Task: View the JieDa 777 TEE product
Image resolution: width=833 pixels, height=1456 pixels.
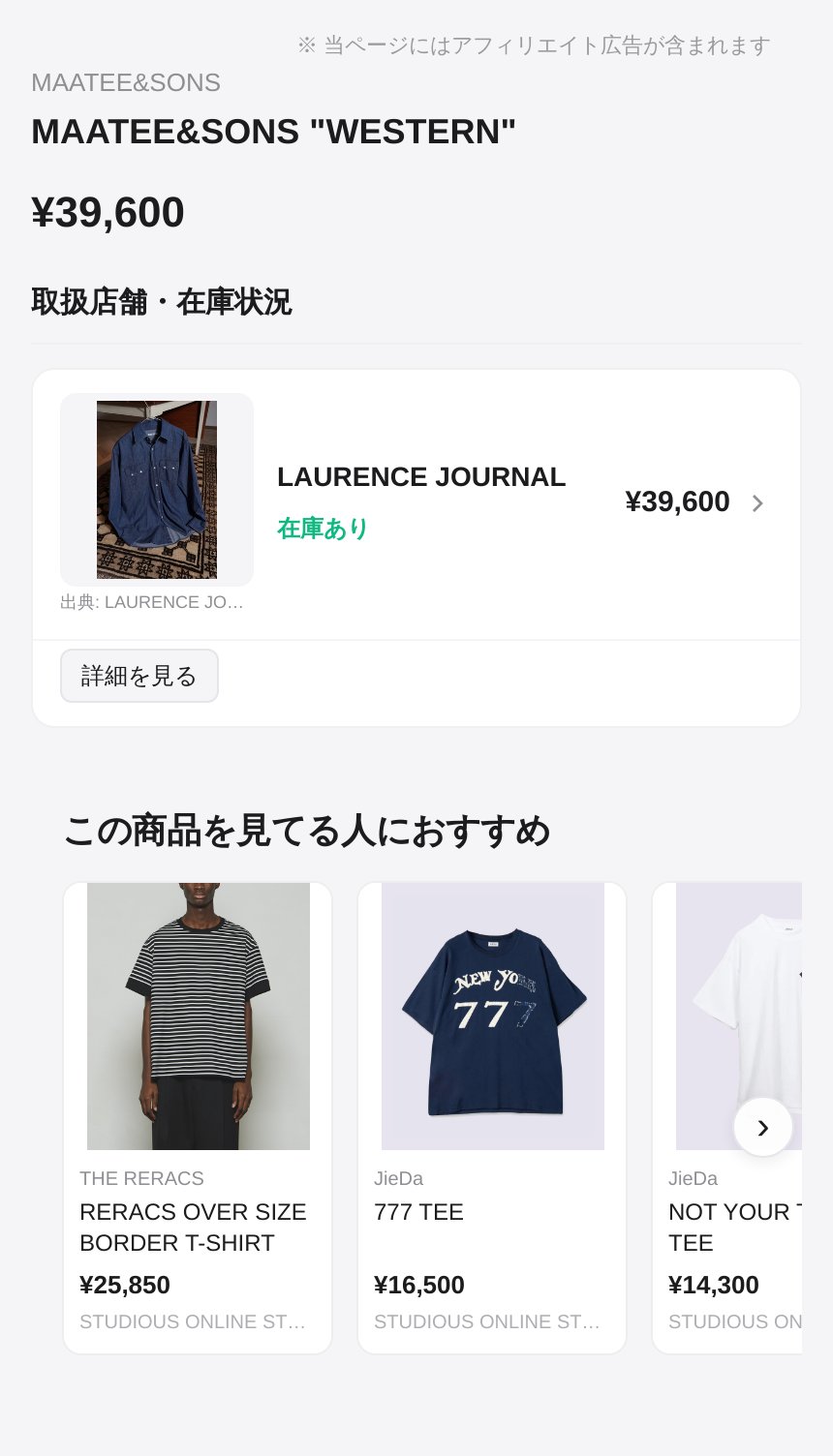Action: [492, 1117]
